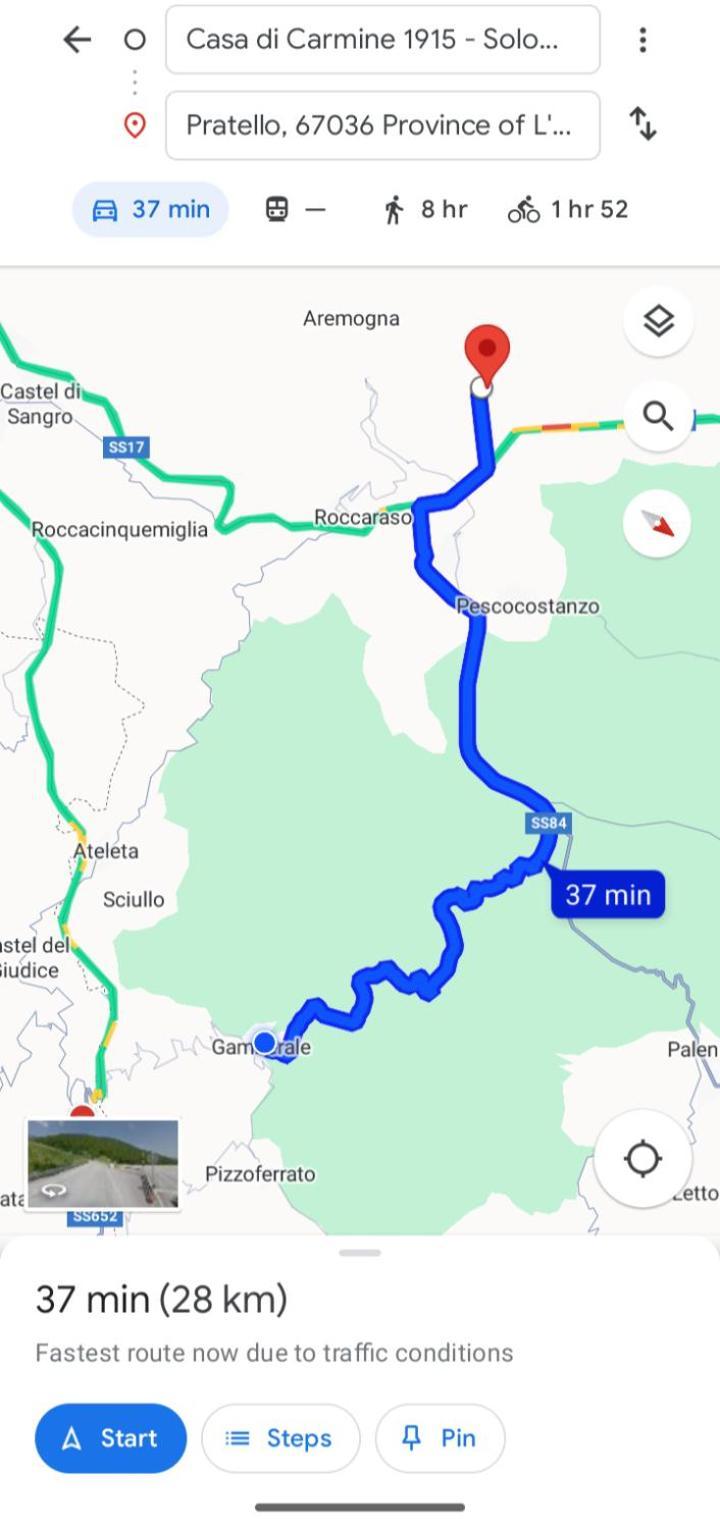Switch to transit travel mode

point(295,209)
